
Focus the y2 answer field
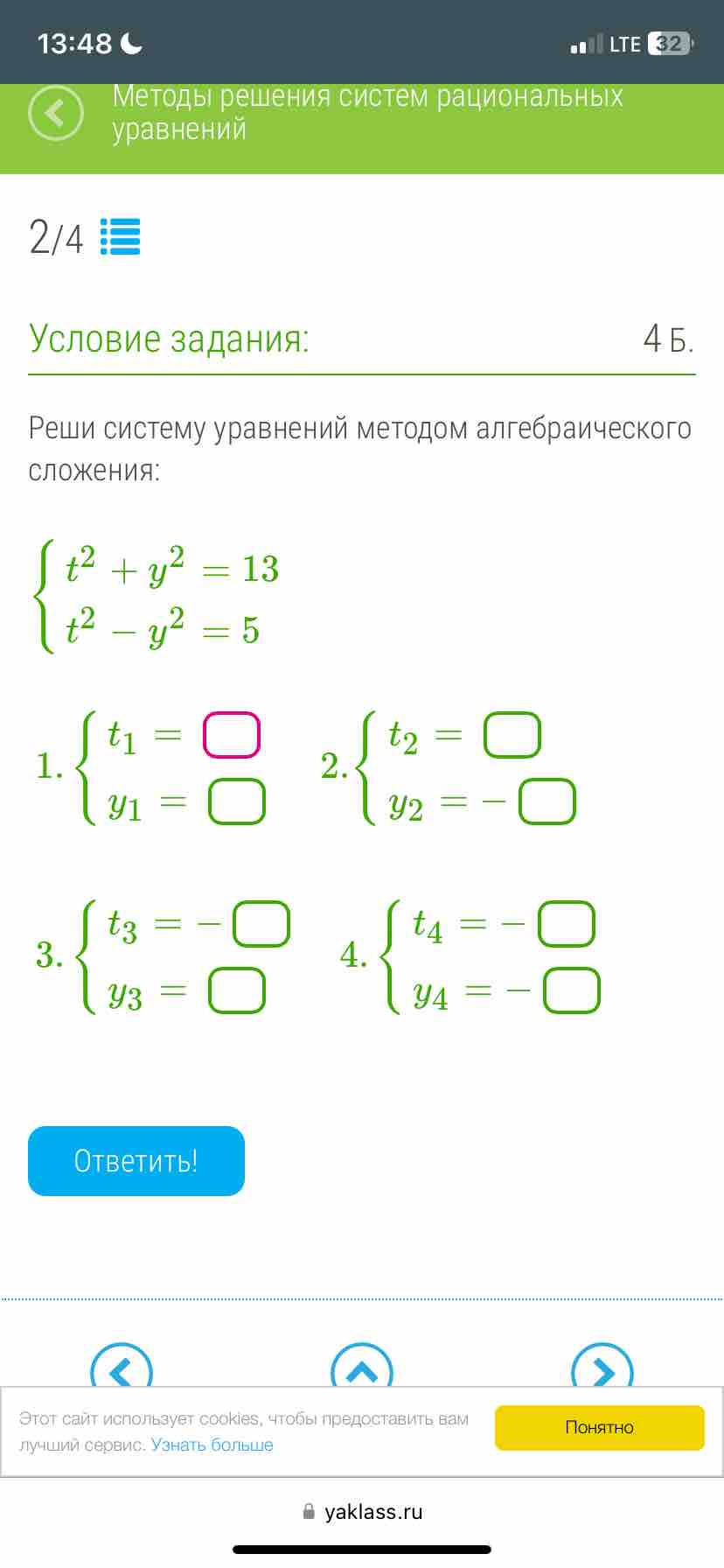547,802
